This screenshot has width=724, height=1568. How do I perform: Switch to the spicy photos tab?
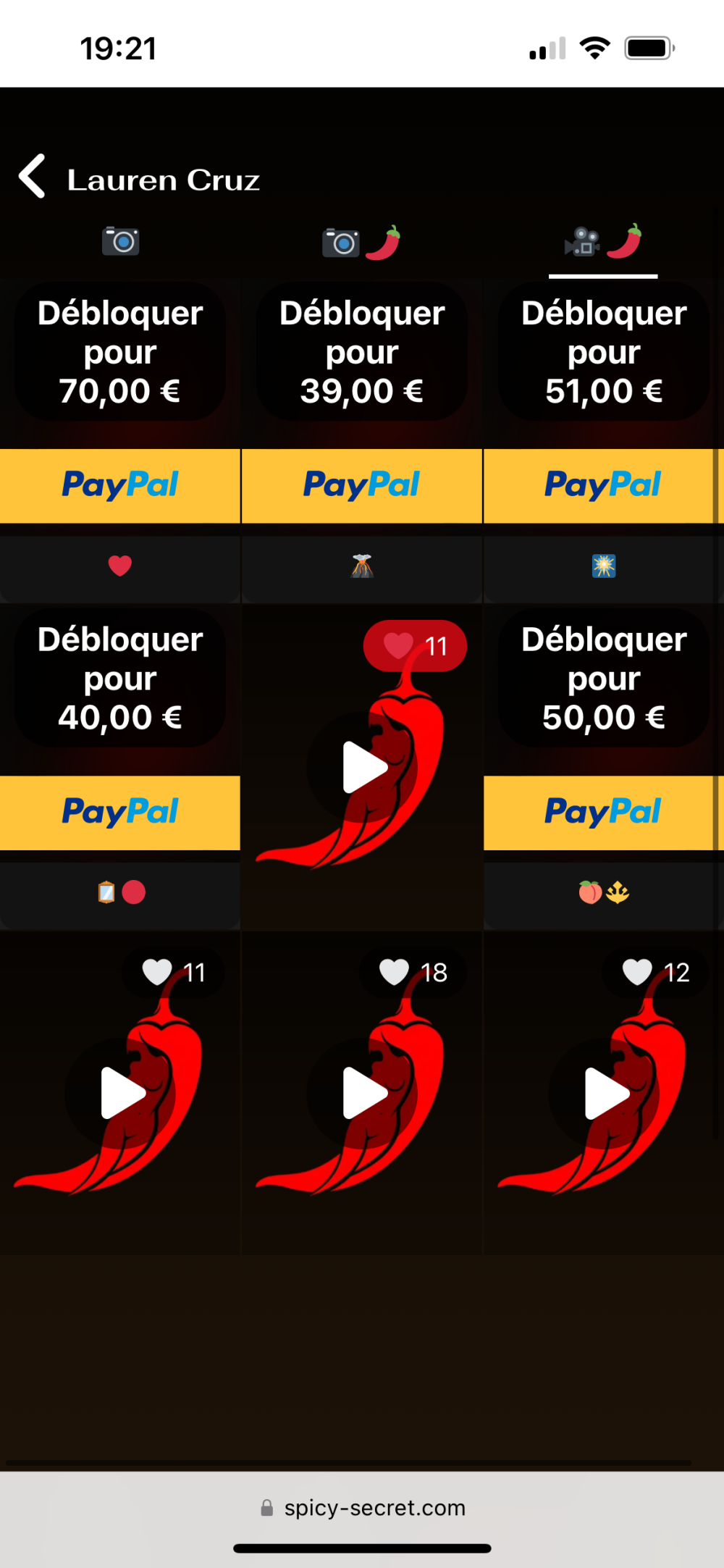pyautogui.click(x=361, y=242)
